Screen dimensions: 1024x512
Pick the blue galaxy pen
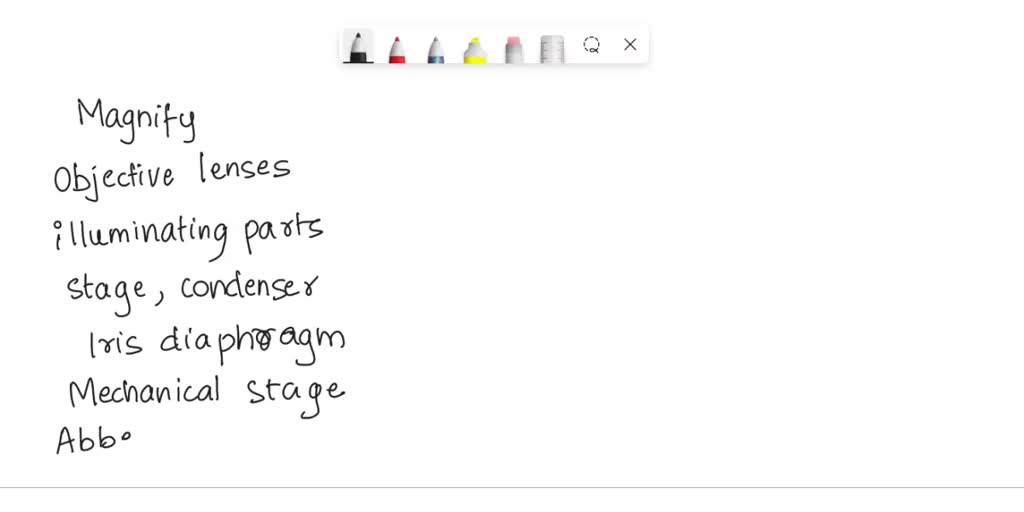[x=436, y=48]
